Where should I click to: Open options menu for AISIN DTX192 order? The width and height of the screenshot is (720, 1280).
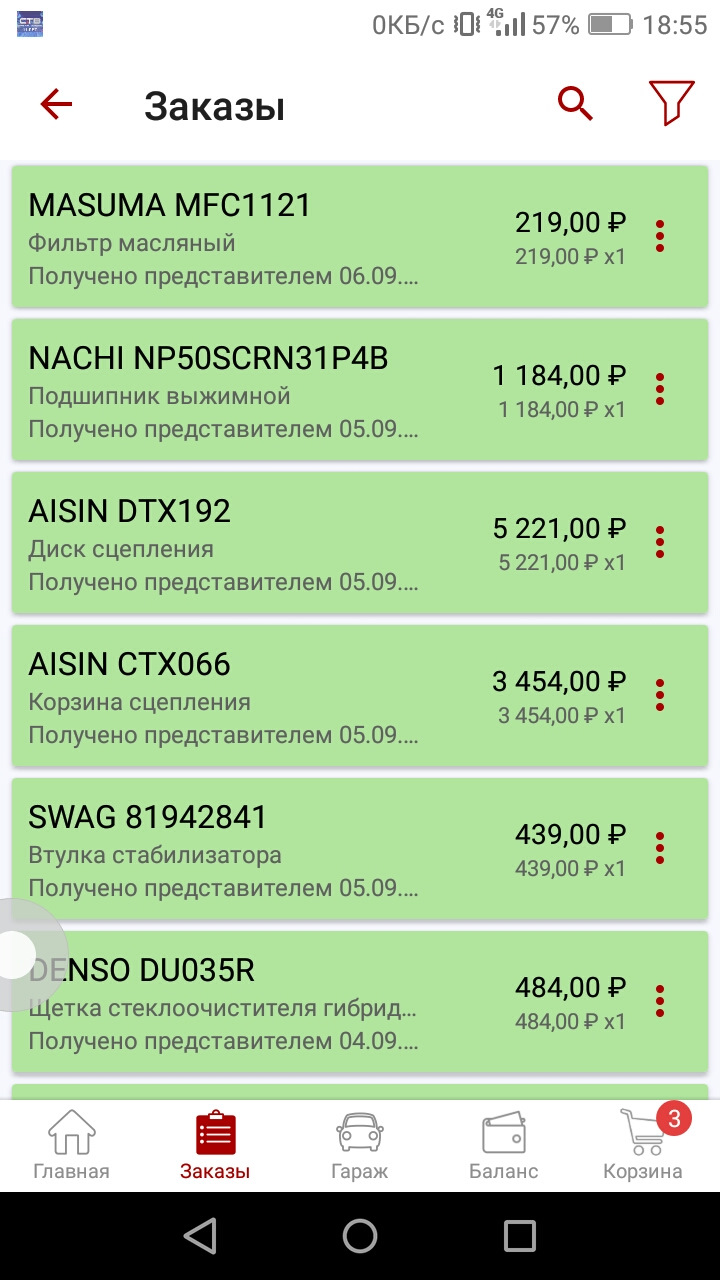point(659,543)
